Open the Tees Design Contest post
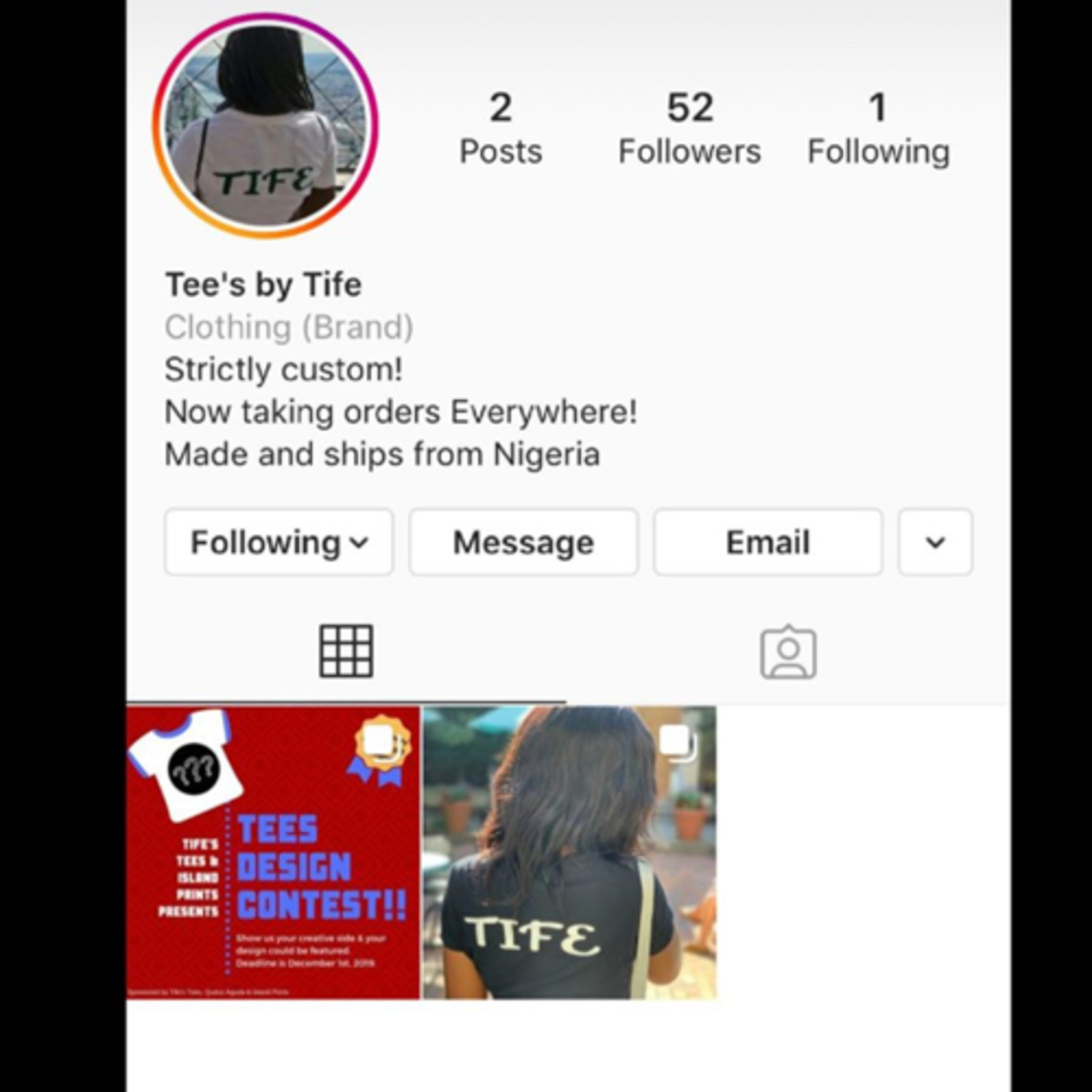 (x=274, y=852)
